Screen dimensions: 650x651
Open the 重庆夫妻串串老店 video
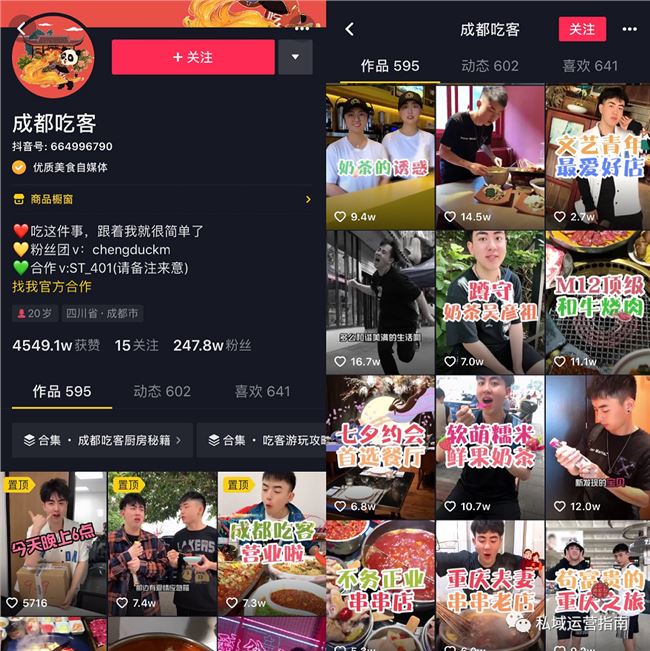[489, 585]
